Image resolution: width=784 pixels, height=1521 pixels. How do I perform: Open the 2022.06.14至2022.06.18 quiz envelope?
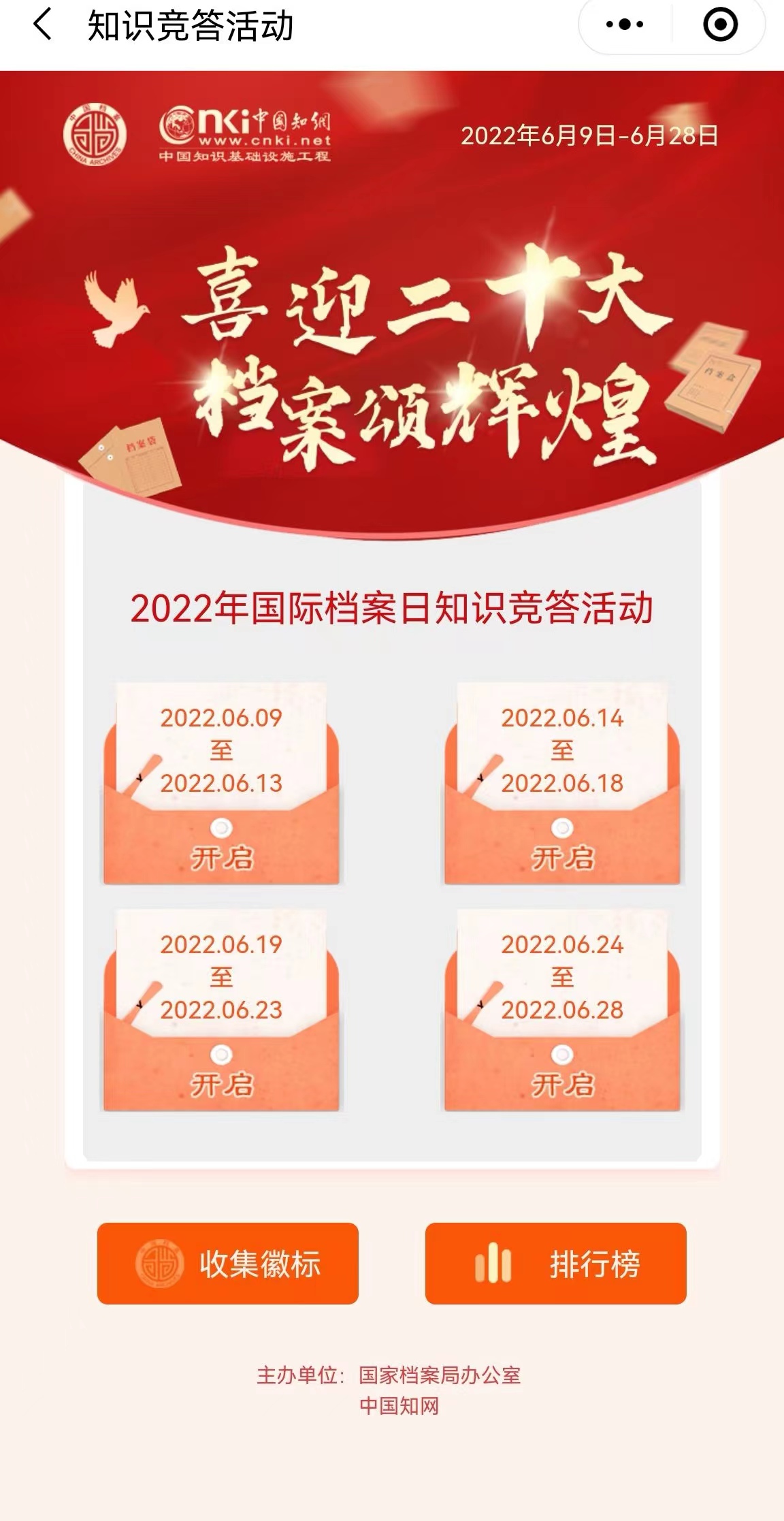(562, 856)
